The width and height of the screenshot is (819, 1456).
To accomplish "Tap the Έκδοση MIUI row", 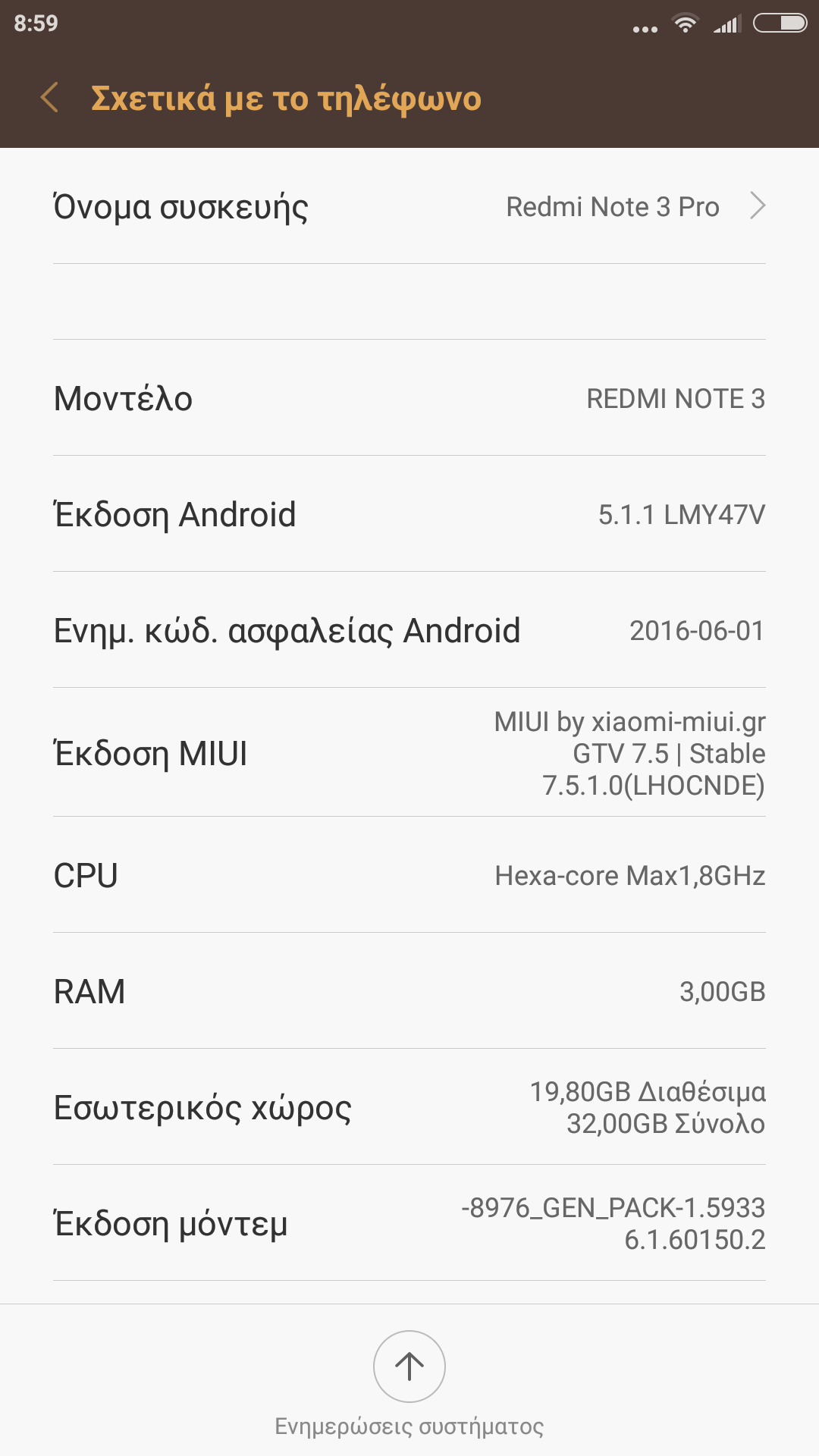I will click(x=409, y=753).
